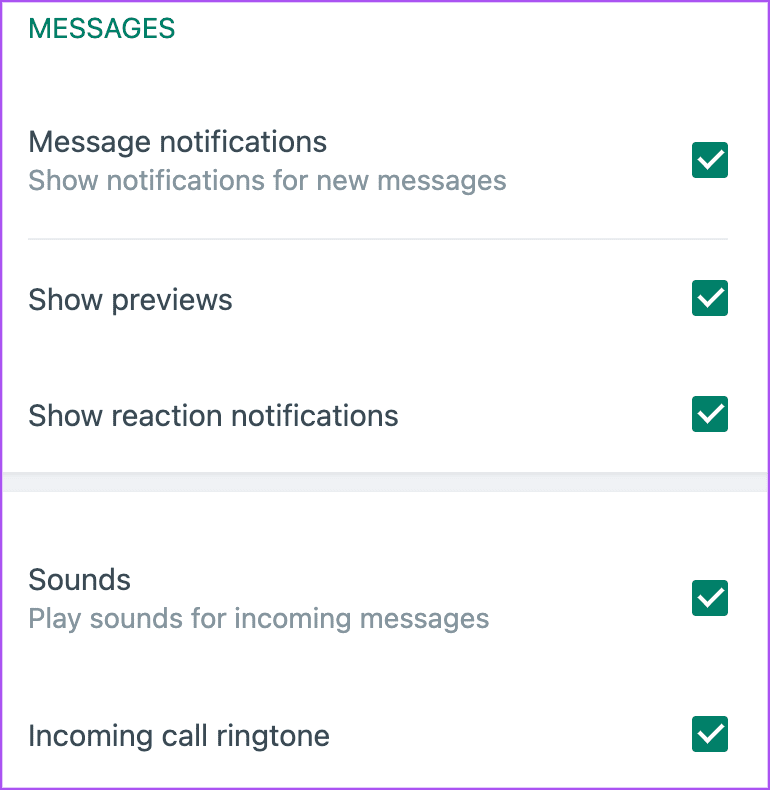This screenshot has width=770, height=790.
Task: Turn off Sounds for incoming messages
Action: tap(709, 598)
